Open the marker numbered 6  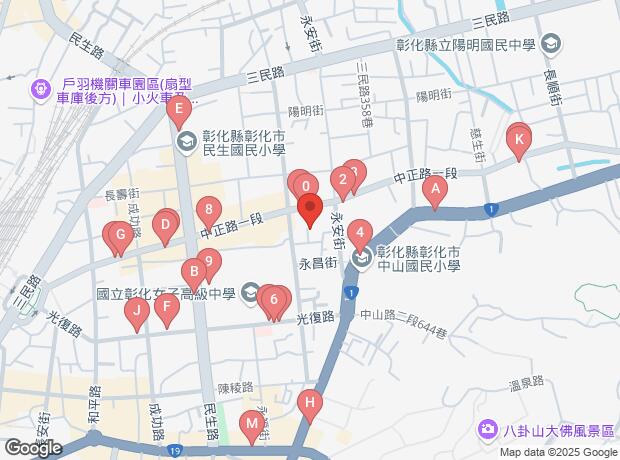tap(271, 299)
